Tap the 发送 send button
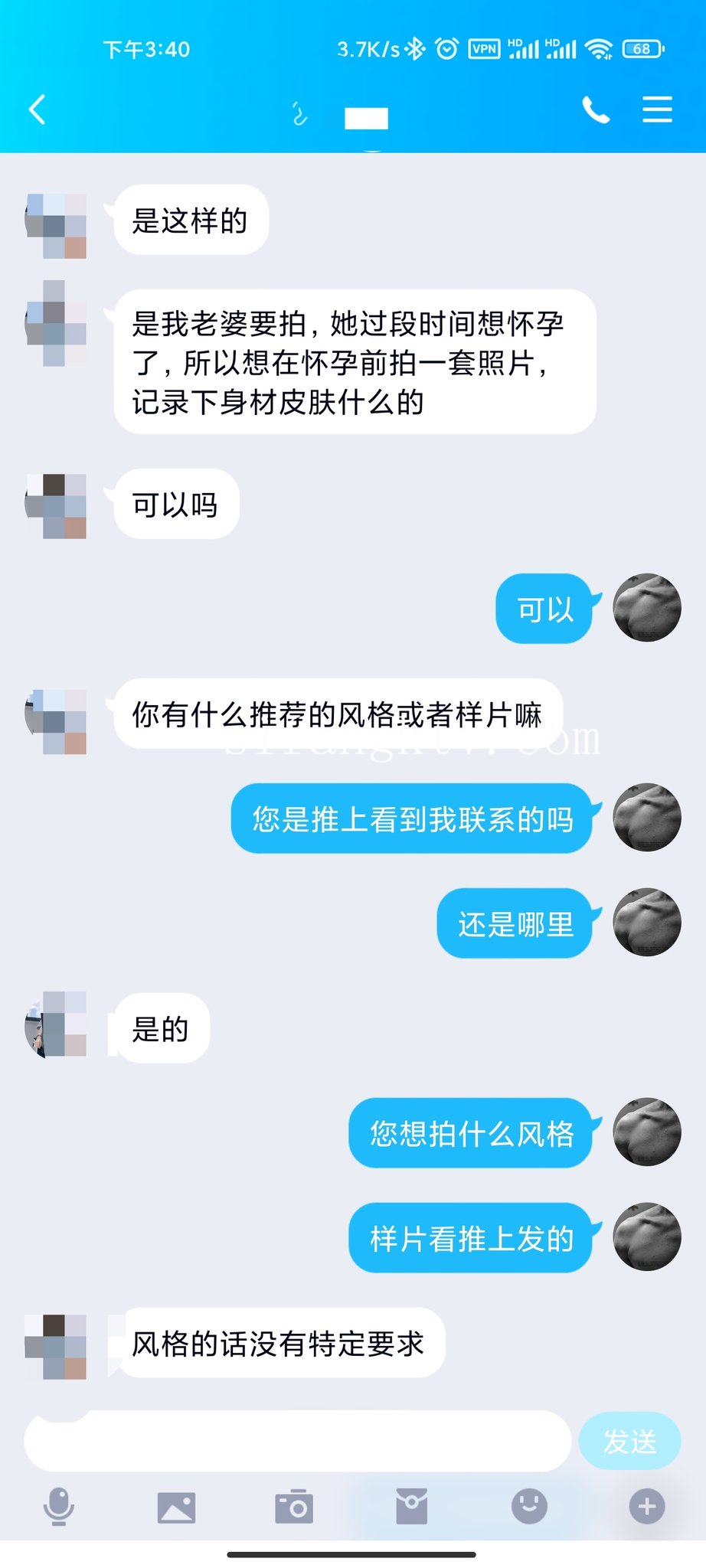The height and width of the screenshot is (1568, 706). pyautogui.click(x=629, y=1441)
